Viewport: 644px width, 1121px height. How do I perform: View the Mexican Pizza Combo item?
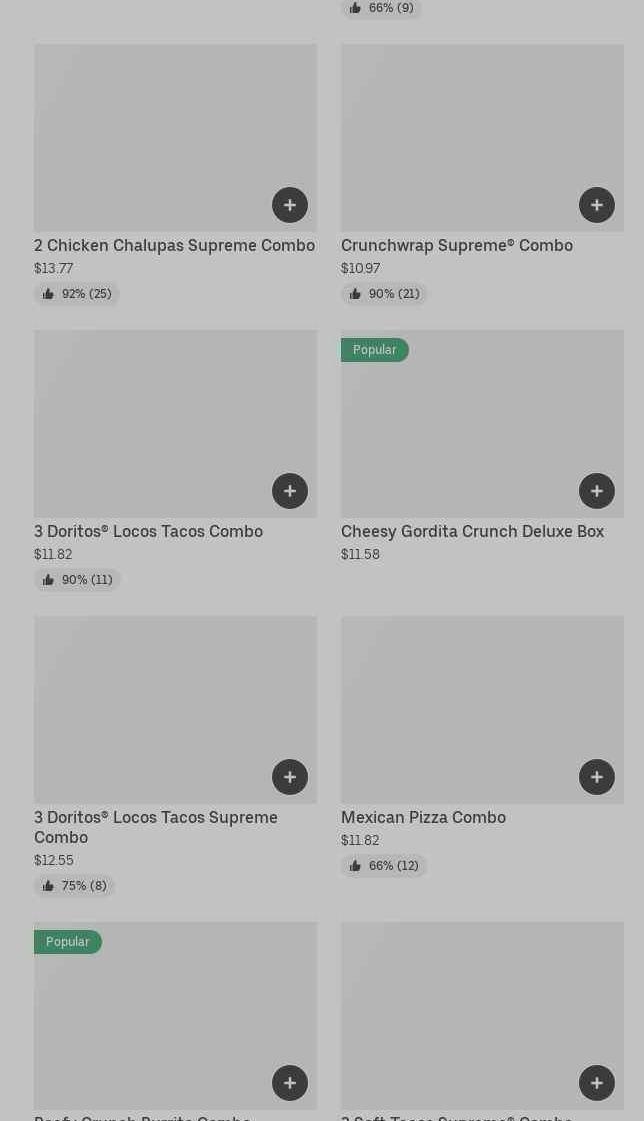[x=423, y=818]
